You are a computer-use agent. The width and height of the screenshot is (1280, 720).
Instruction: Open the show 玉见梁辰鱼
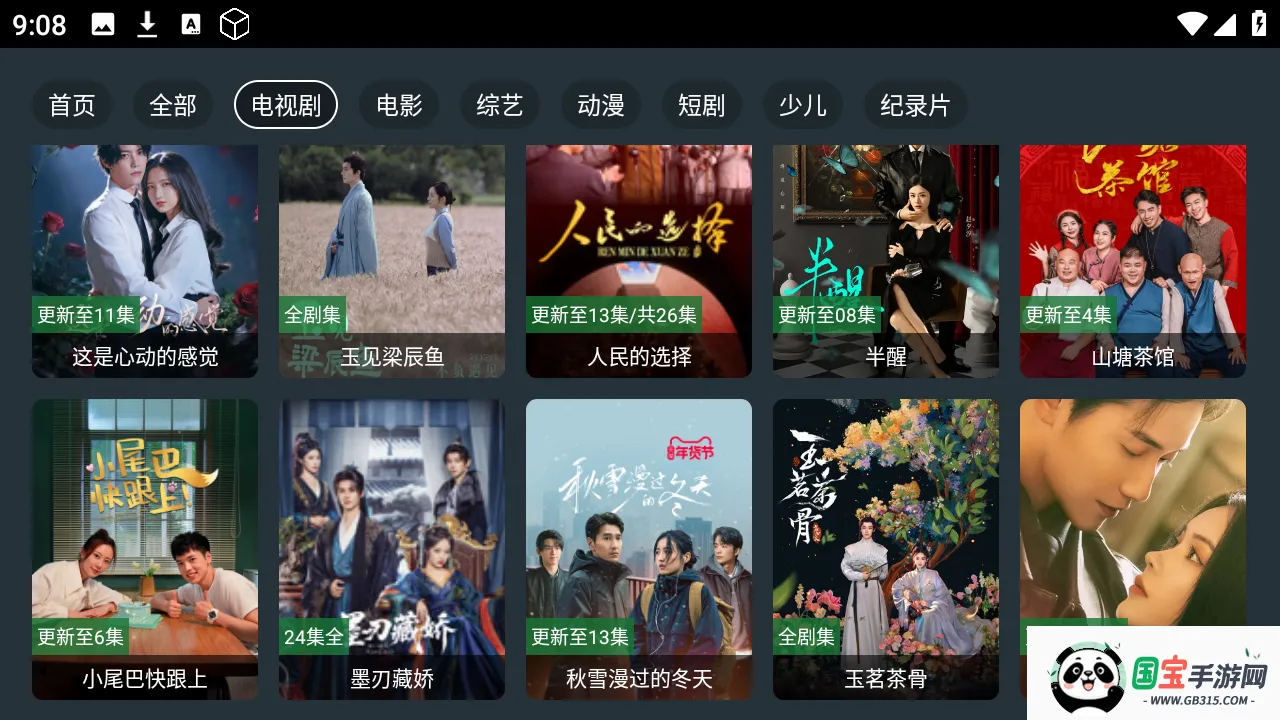pos(392,260)
